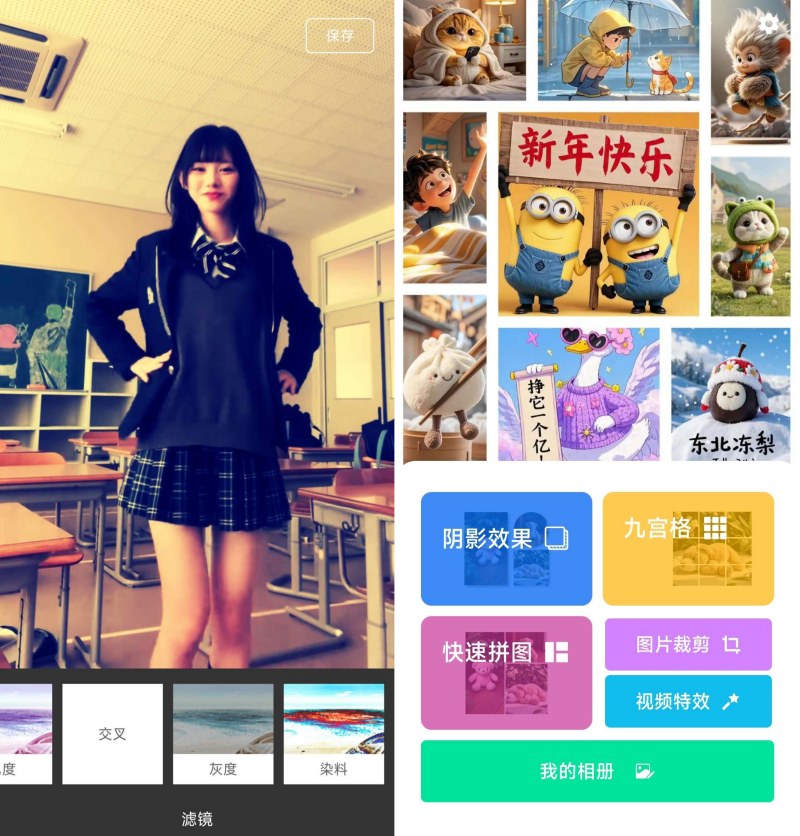Viewport: 800px width, 836px height.
Task: Open 阴影效果 shadow effect tool
Action: (506, 548)
